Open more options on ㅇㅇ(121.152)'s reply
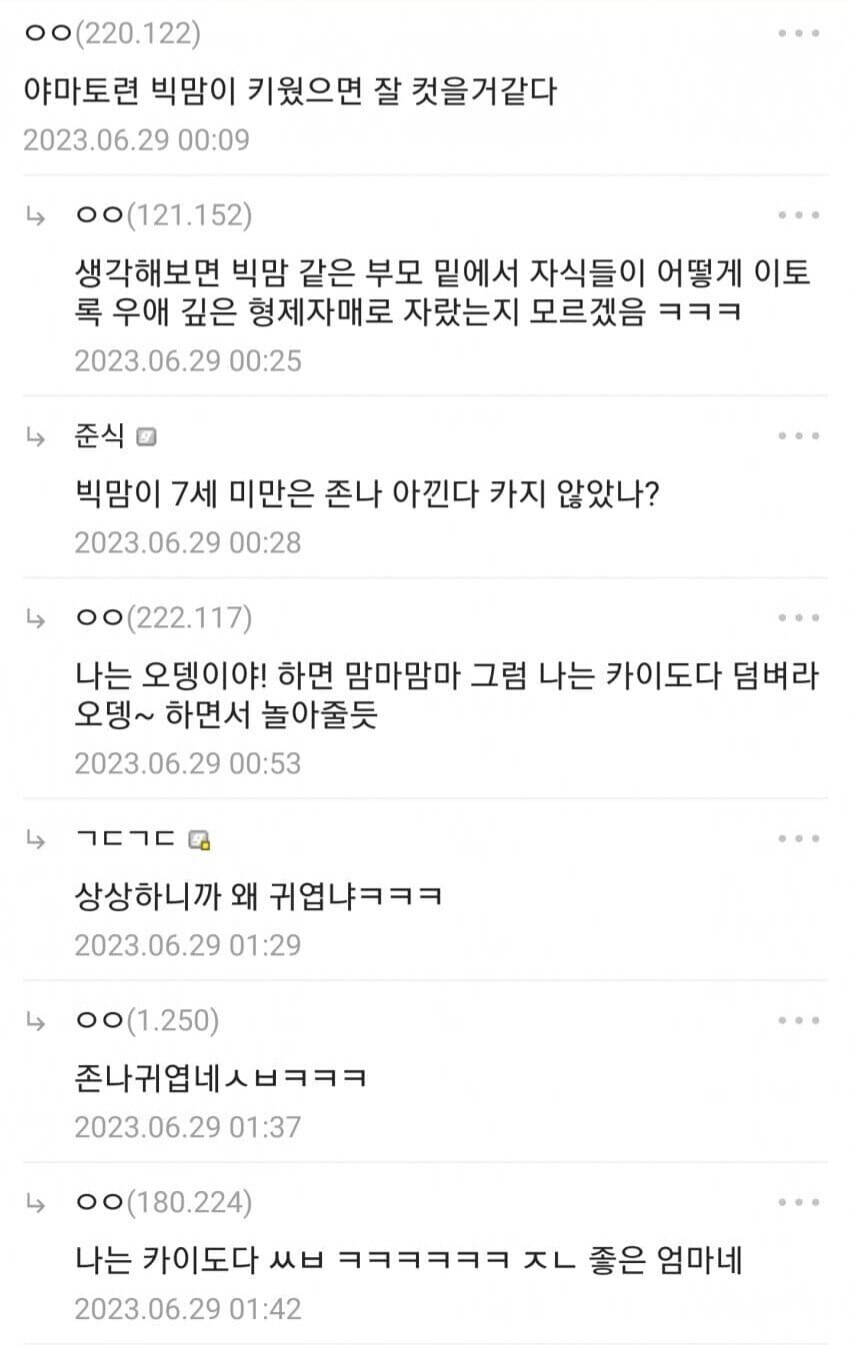This screenshot has width=850, height=1345. [x=798, y=215]
